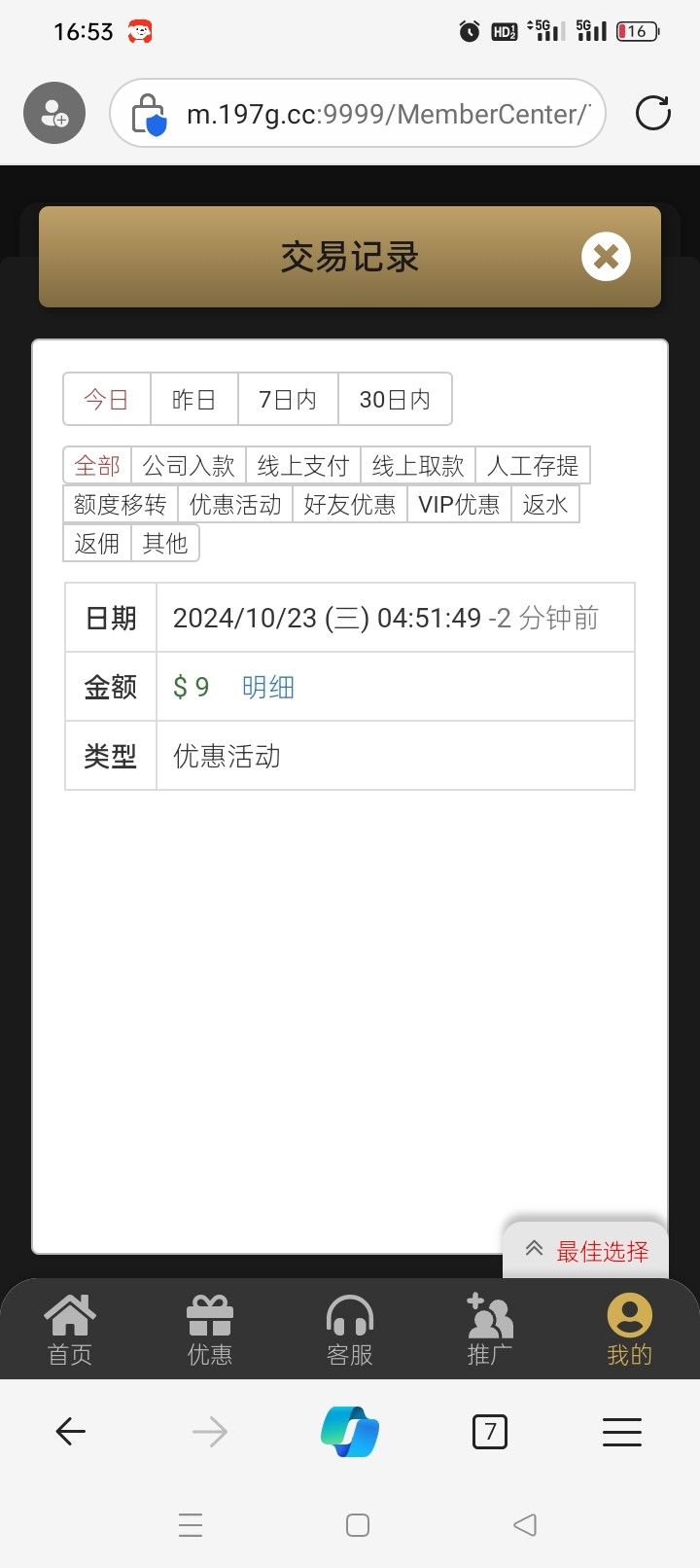Select the 7日内 date range
Image resolution: width=700 pixels, height=1568 pixels.
point(288,400)
